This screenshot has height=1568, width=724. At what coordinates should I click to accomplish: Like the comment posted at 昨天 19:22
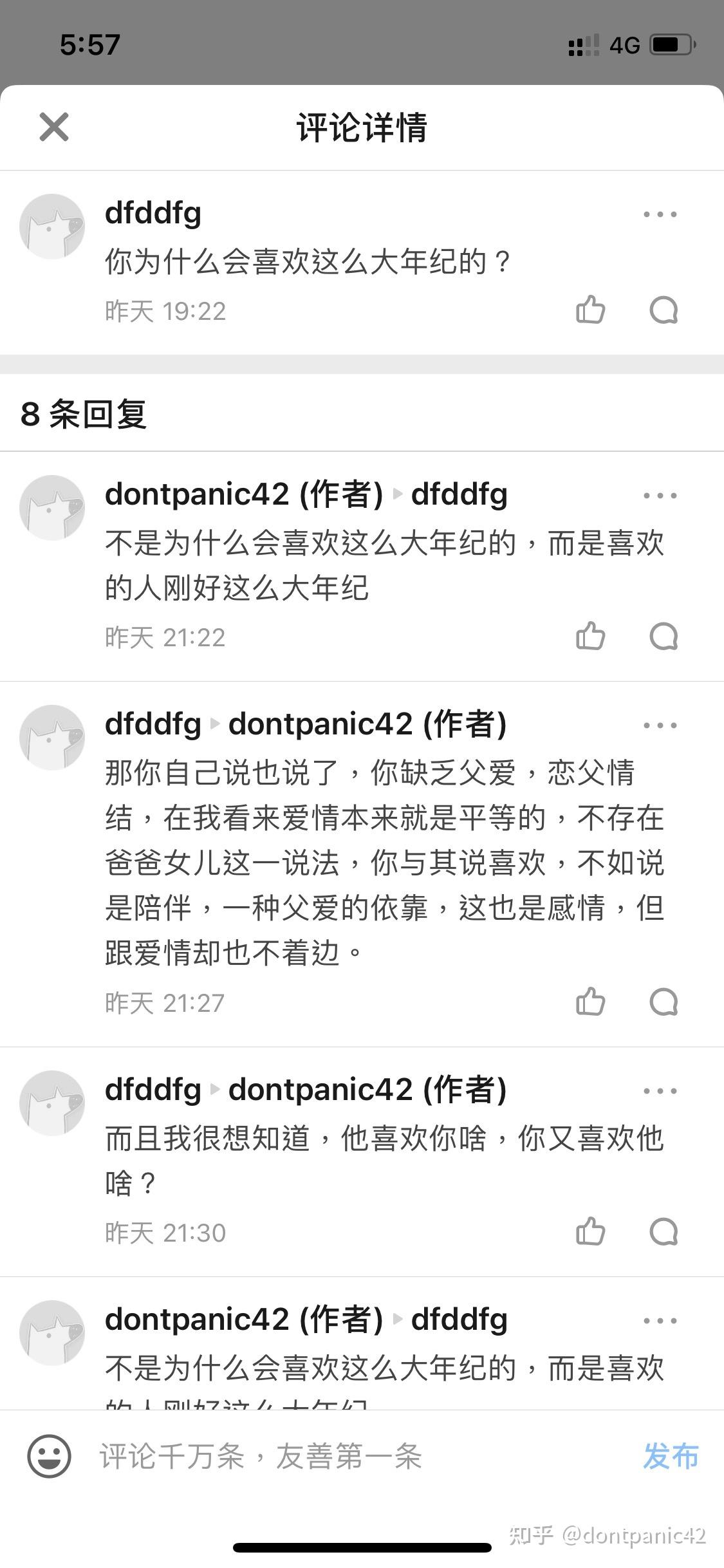590,310
